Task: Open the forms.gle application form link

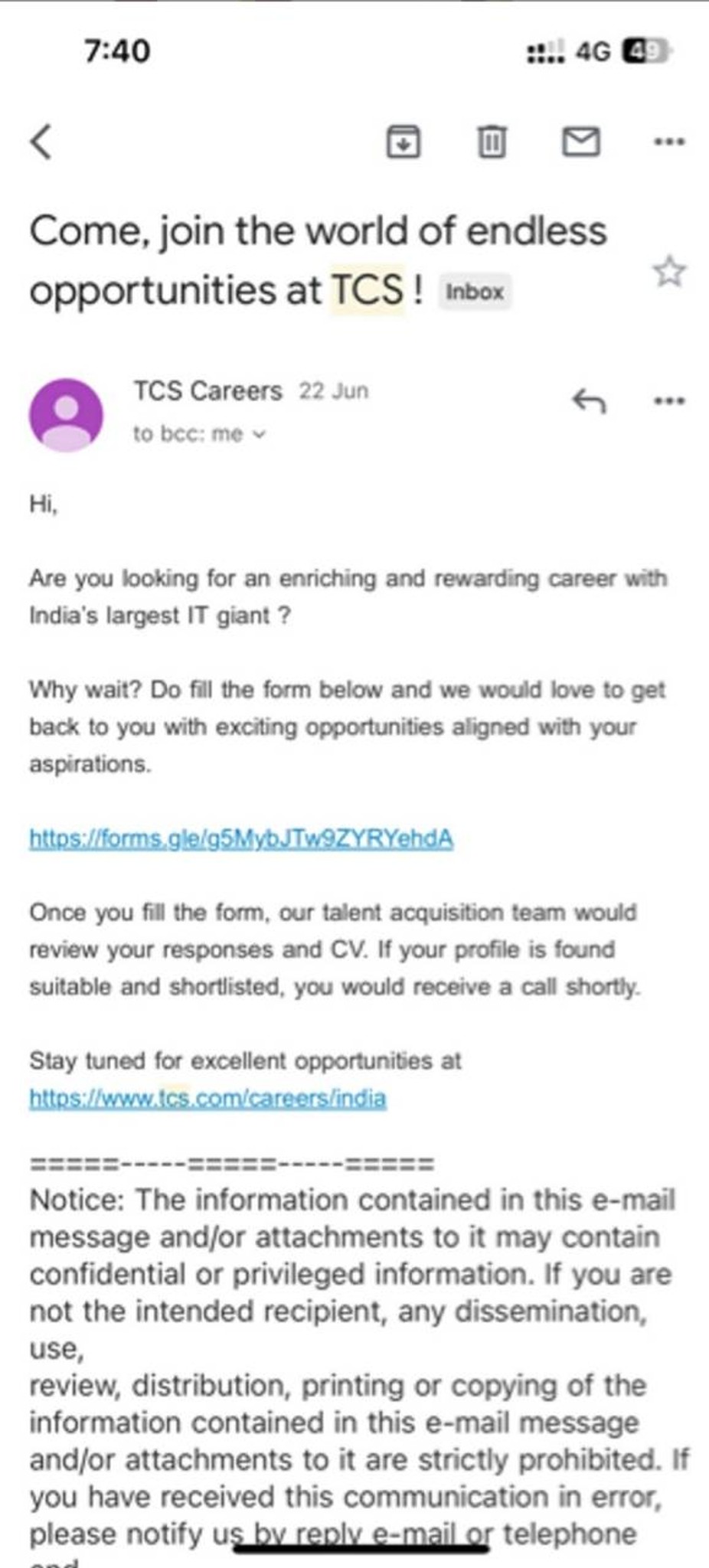Action: pyautogui.click(x=241, y=839)
